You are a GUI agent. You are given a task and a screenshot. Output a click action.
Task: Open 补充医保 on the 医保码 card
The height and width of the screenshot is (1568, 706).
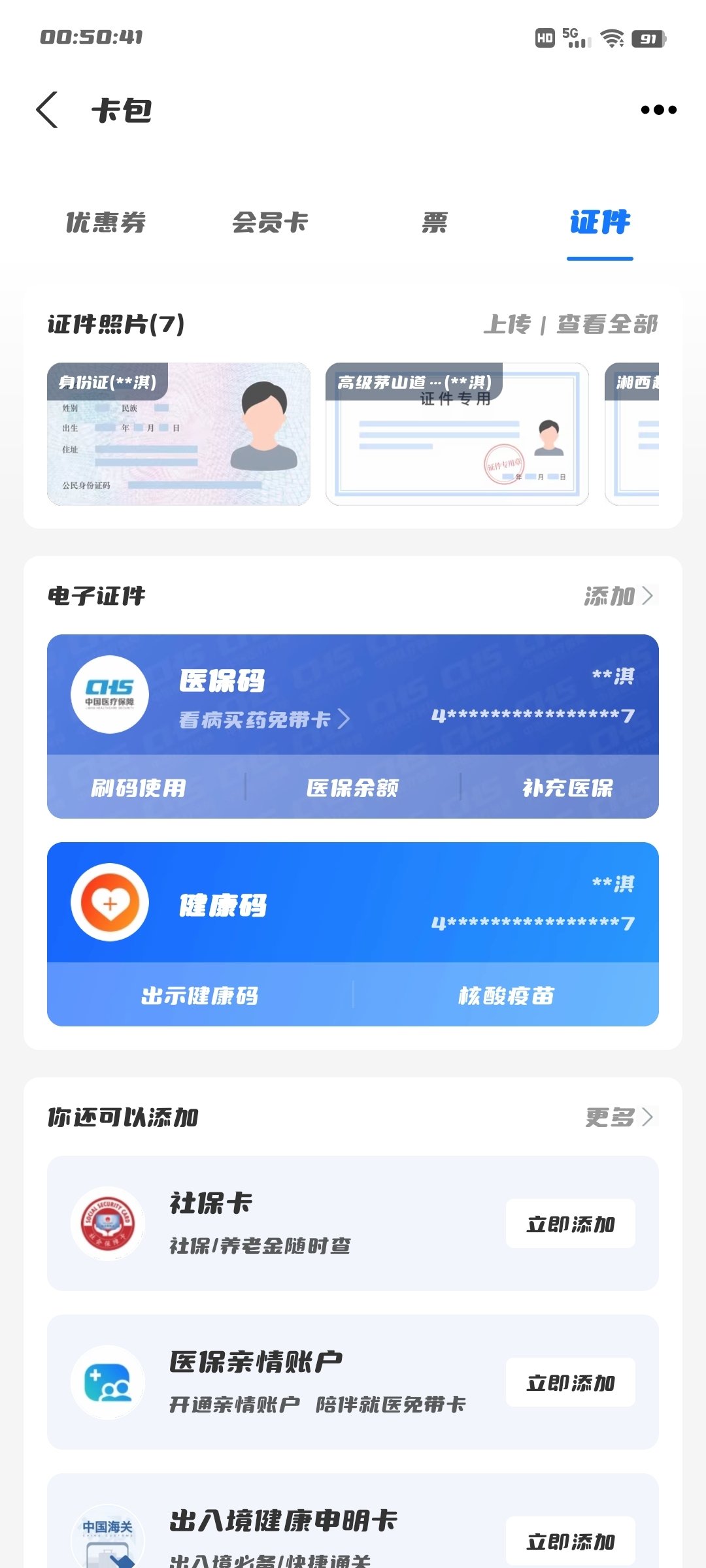click(567, 788)
